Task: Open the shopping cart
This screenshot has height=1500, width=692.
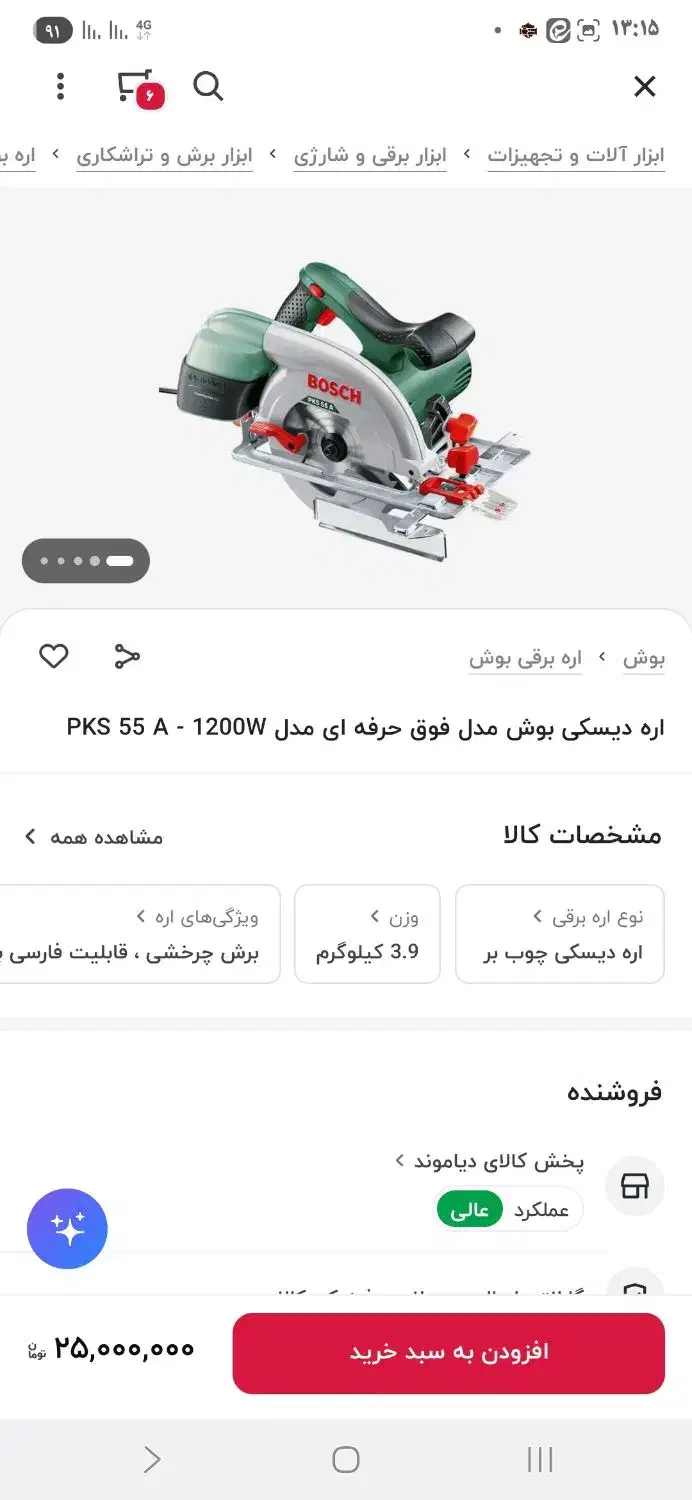Action: click(x=136, y=87)
